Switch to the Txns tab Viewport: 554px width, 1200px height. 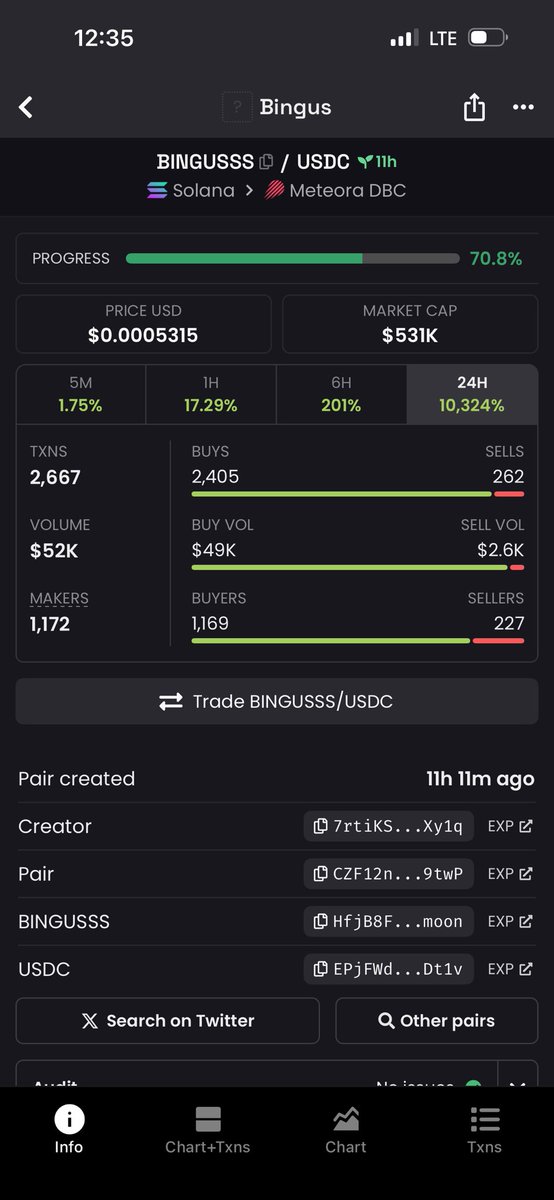click(485, 1130)
